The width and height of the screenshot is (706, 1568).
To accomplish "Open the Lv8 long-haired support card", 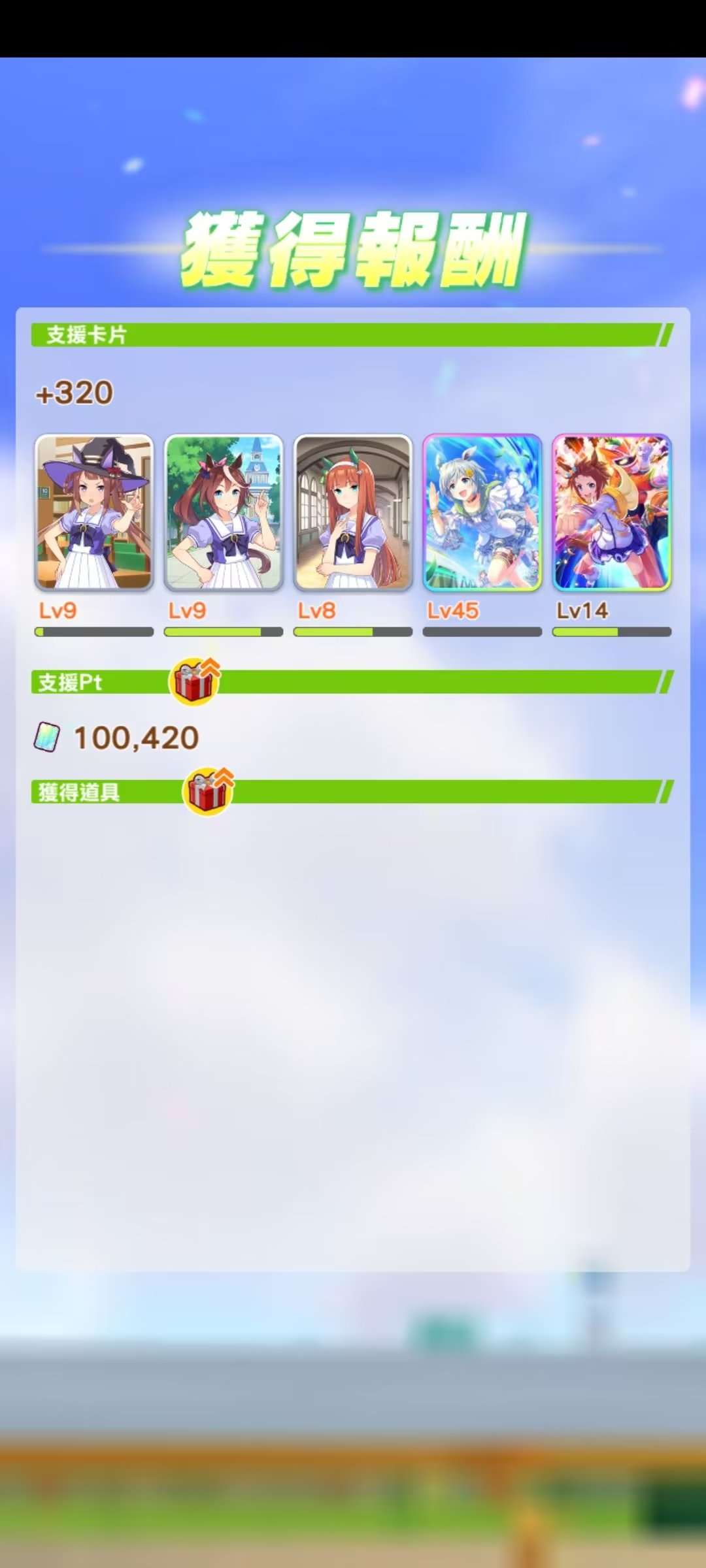I will click(353, 513).
